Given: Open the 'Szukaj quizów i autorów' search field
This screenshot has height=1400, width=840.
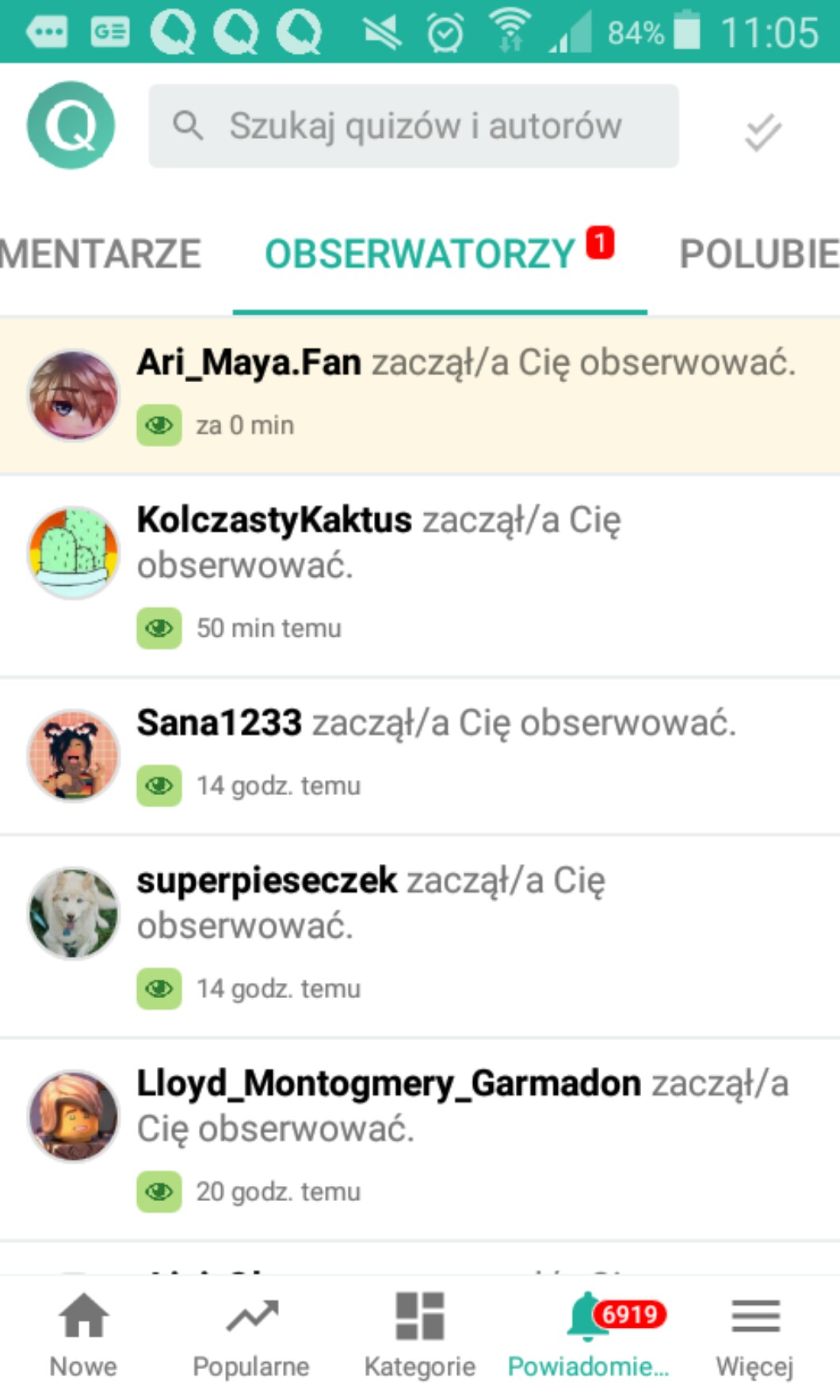Looking at the screenshot, I should (413, 126).
